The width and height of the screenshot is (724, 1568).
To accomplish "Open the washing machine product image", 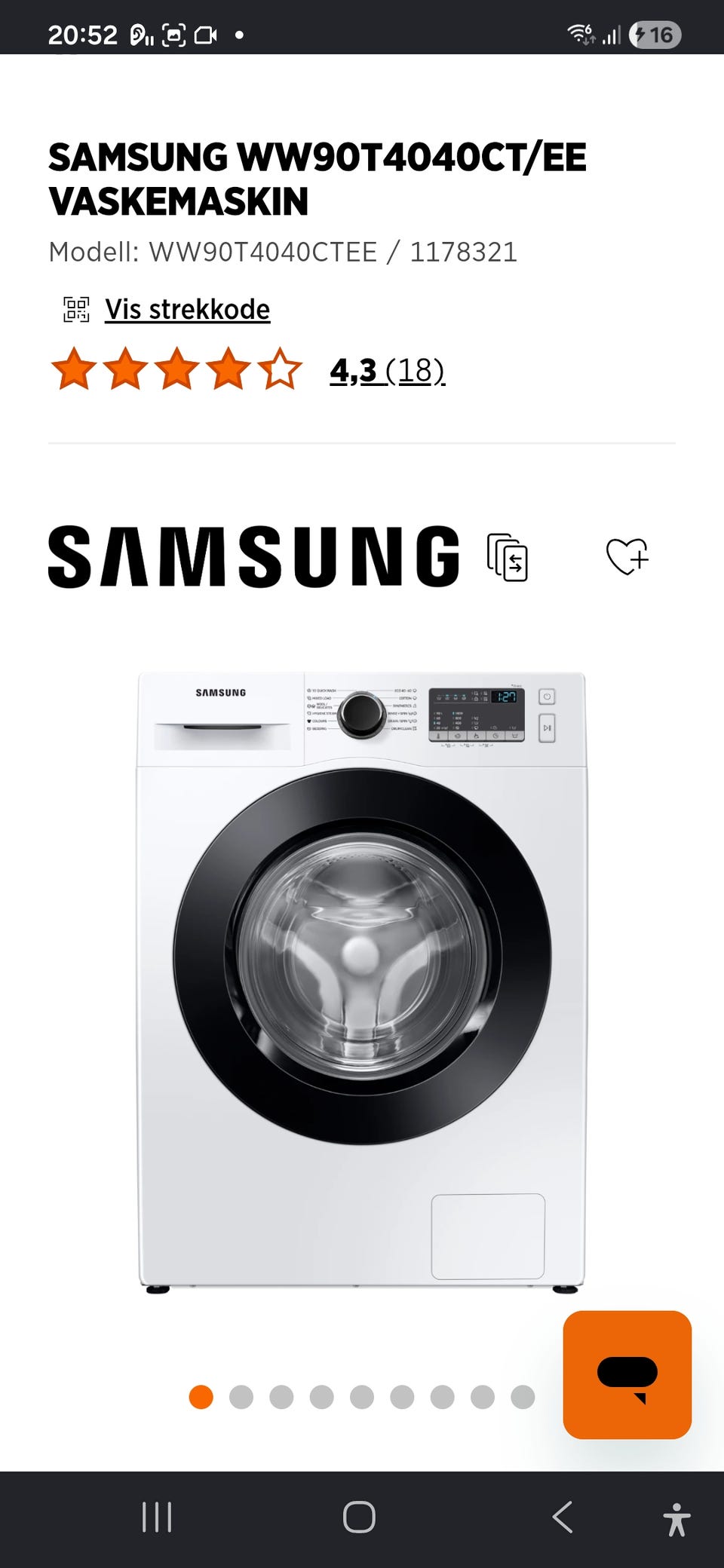I will (362, 982).
